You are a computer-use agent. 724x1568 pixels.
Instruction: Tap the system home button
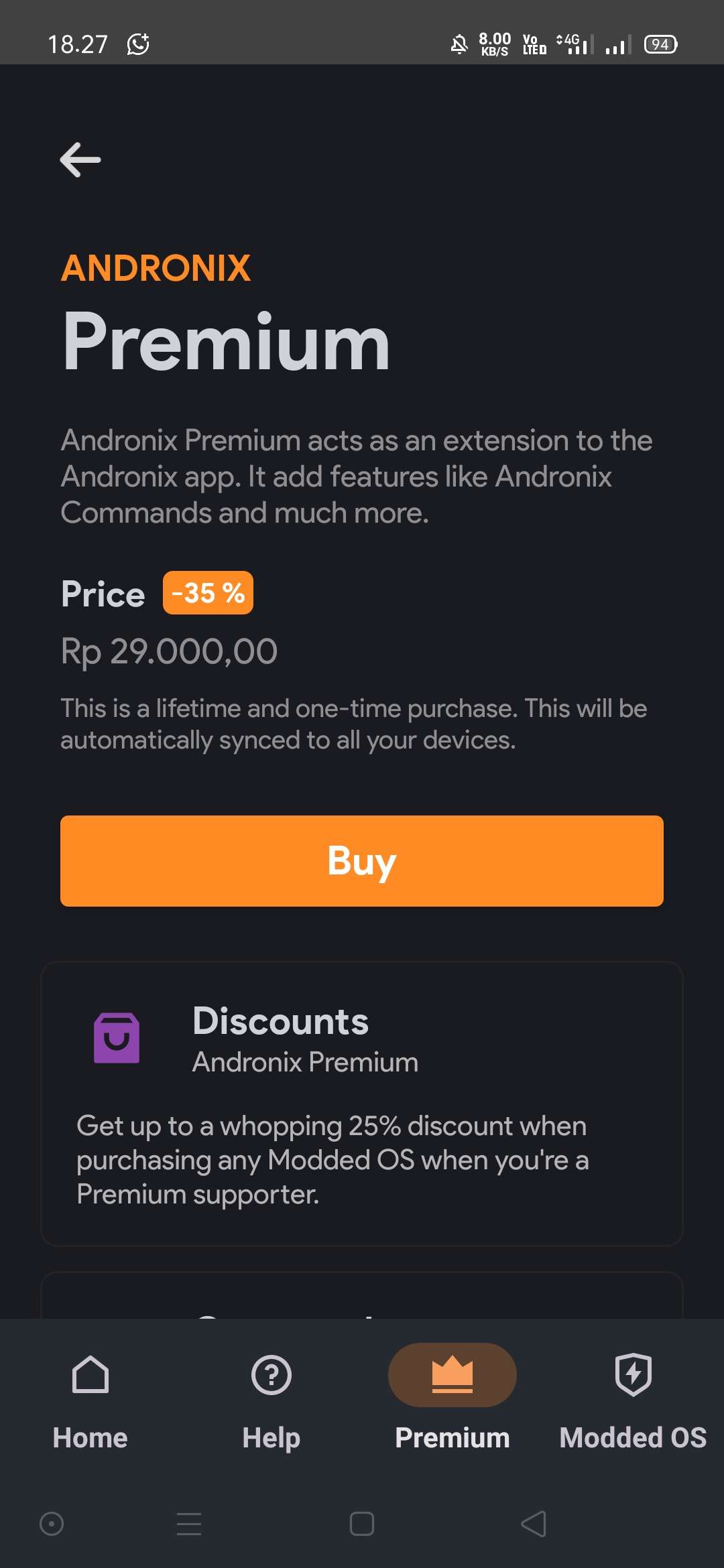[362, 1524]
